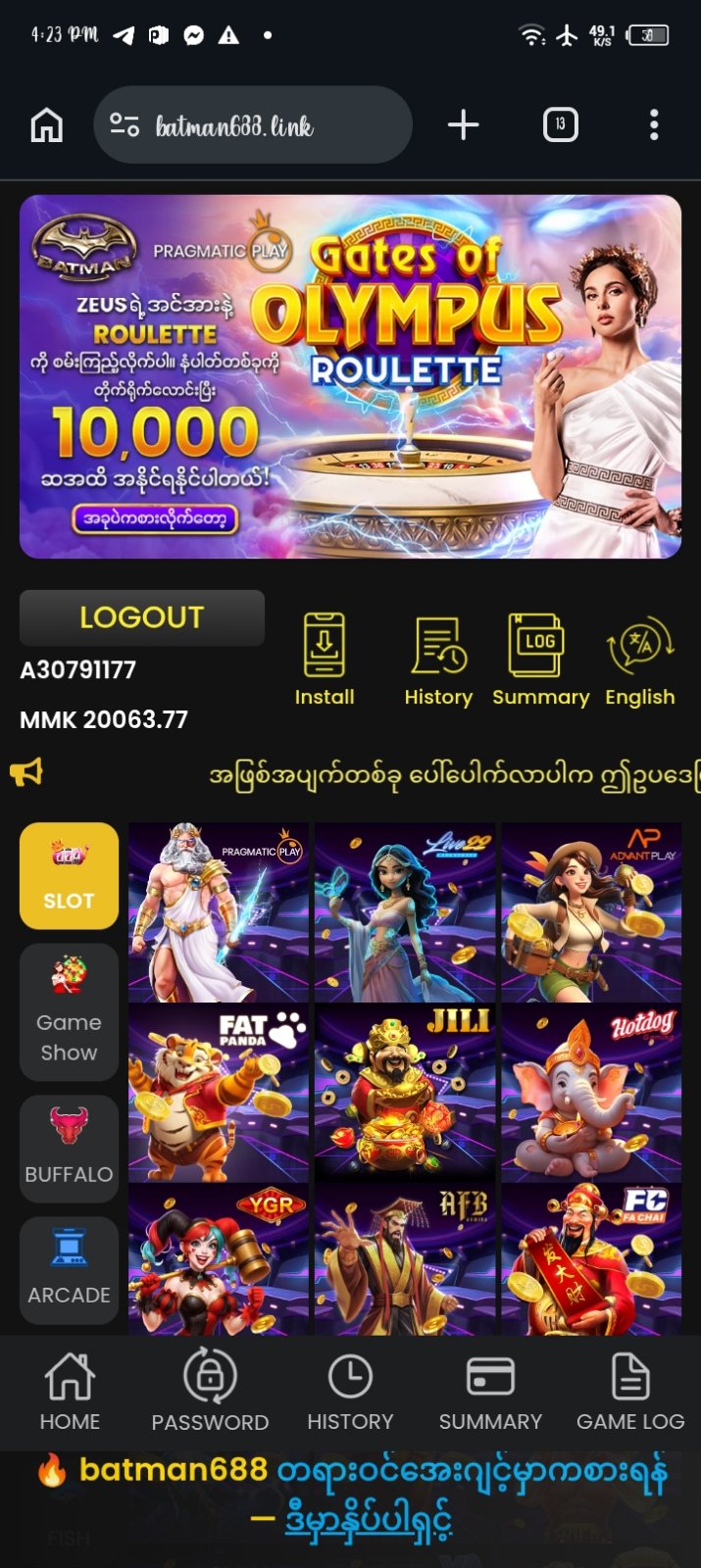
Task: Open the browser overflow menu
Action: 654,125
